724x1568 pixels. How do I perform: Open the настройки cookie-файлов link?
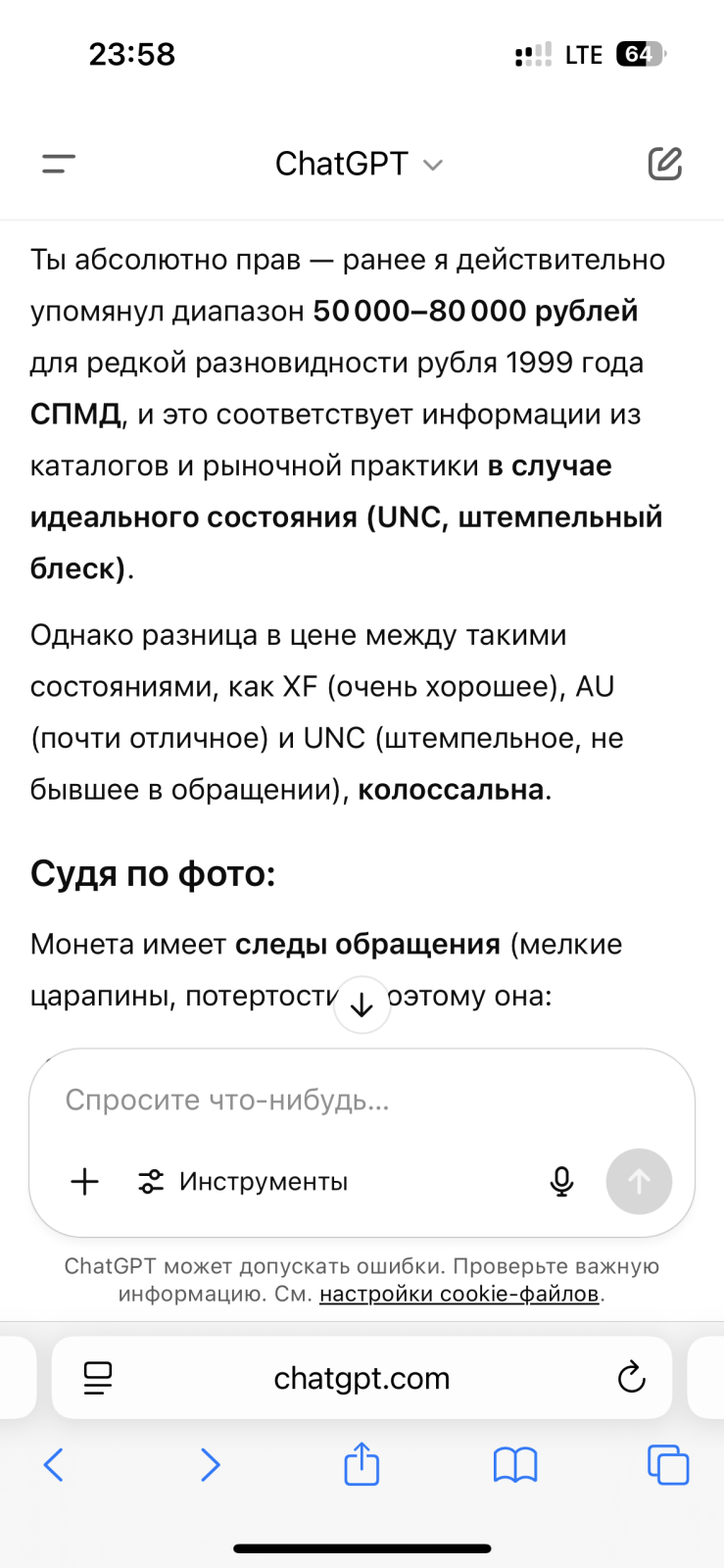[x=459, y=1294]
